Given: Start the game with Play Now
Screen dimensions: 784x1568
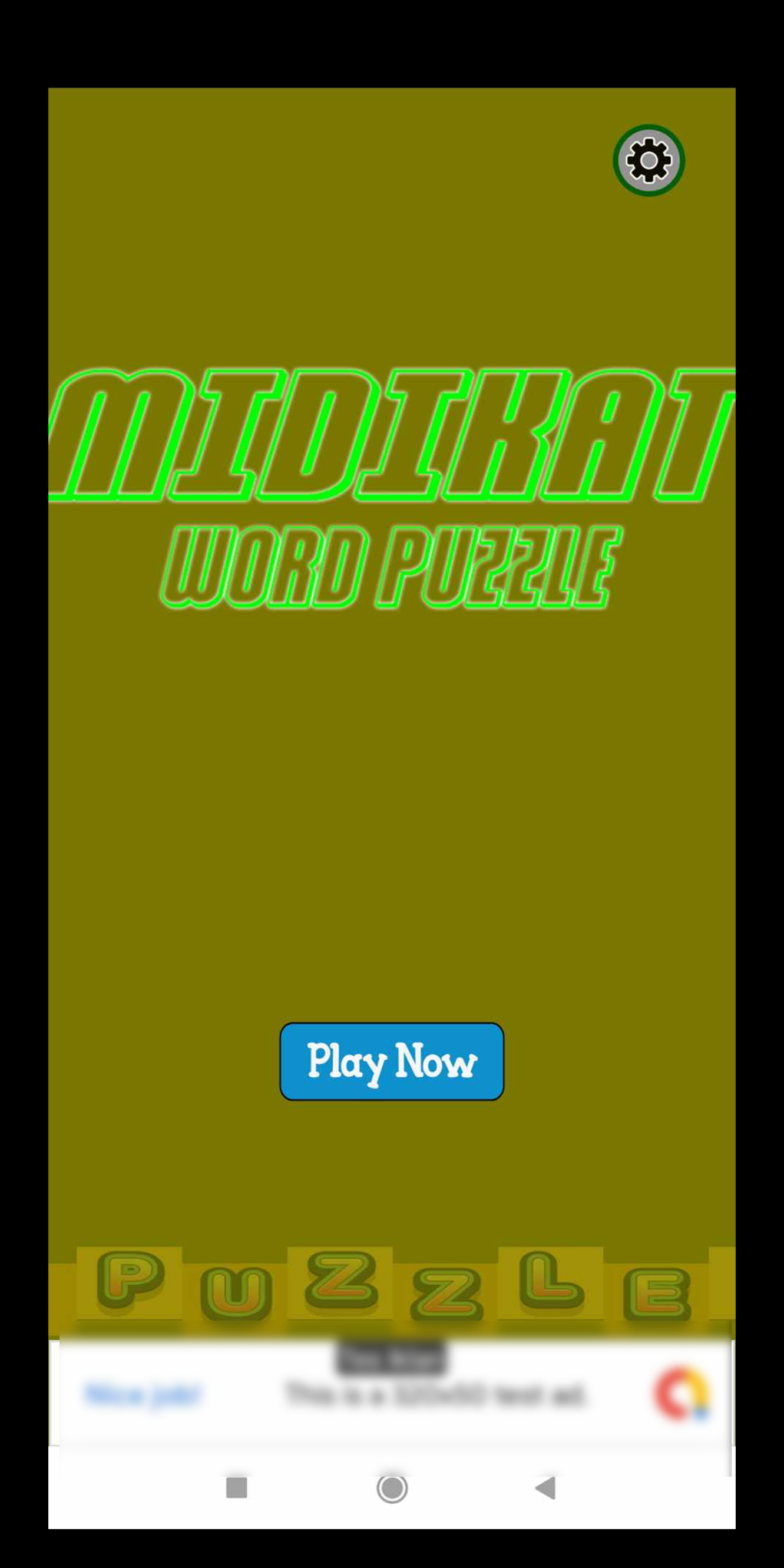Looking at the screenshot, I should tap(391, 1061).
